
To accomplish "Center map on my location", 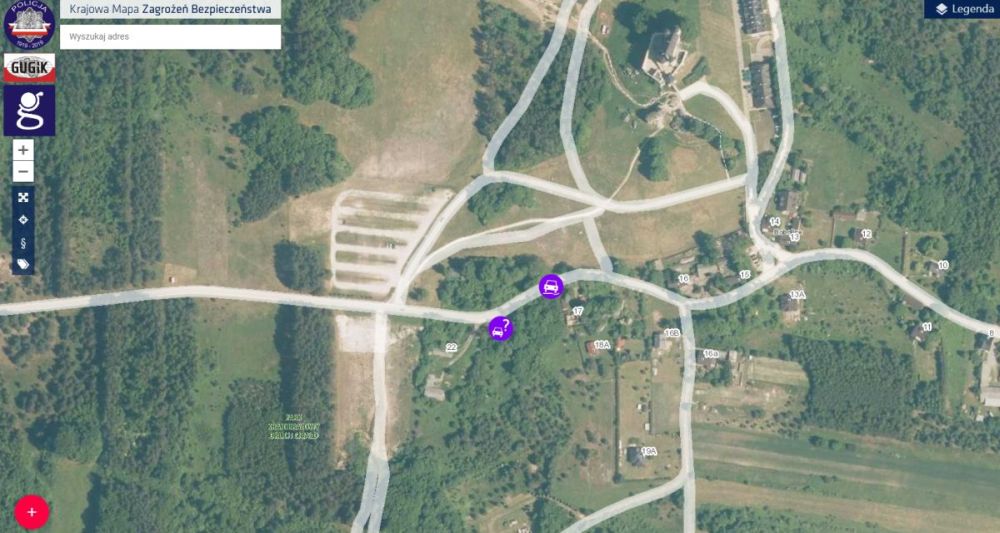I will [24, 220].
